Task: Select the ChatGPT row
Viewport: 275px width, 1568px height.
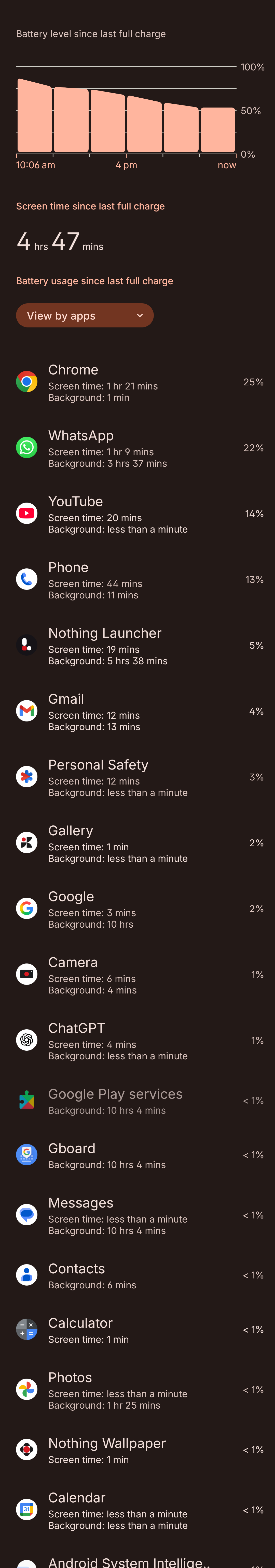Action: 137,1040
